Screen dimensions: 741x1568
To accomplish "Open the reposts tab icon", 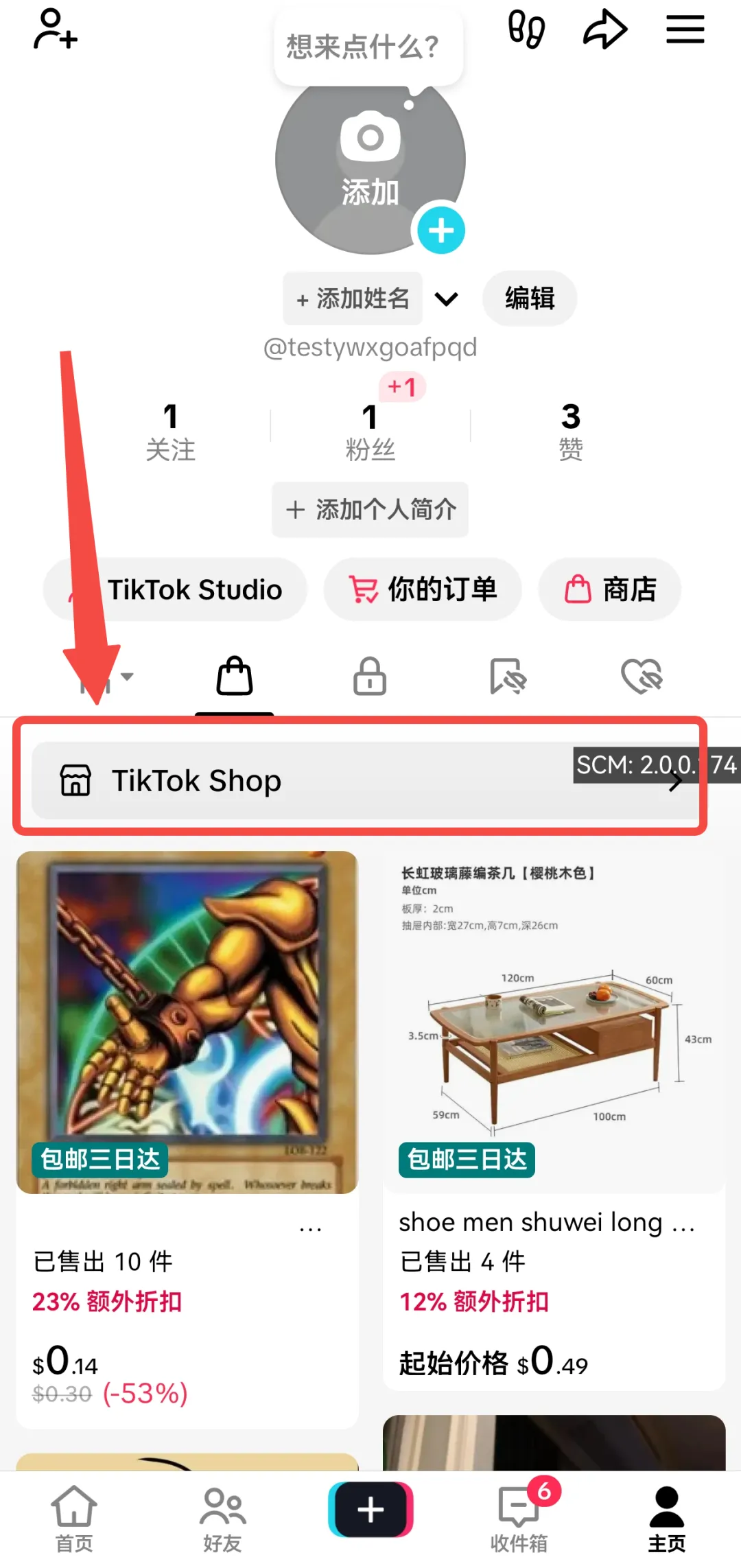I will (x=506, y=676).
